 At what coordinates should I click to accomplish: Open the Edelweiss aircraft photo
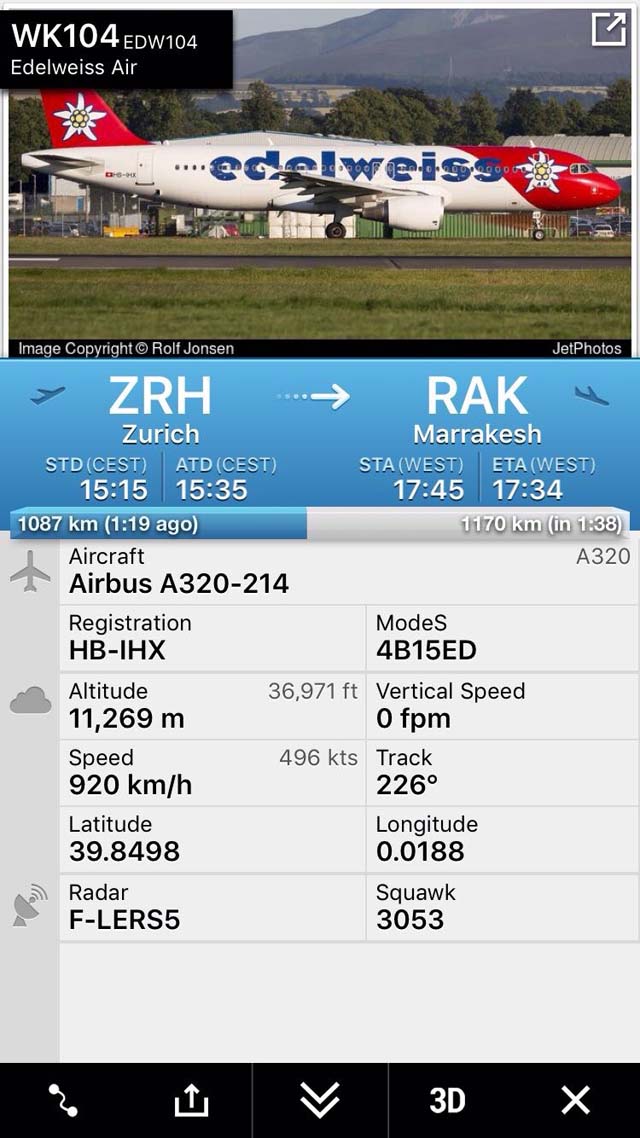(x=320, y=181)
